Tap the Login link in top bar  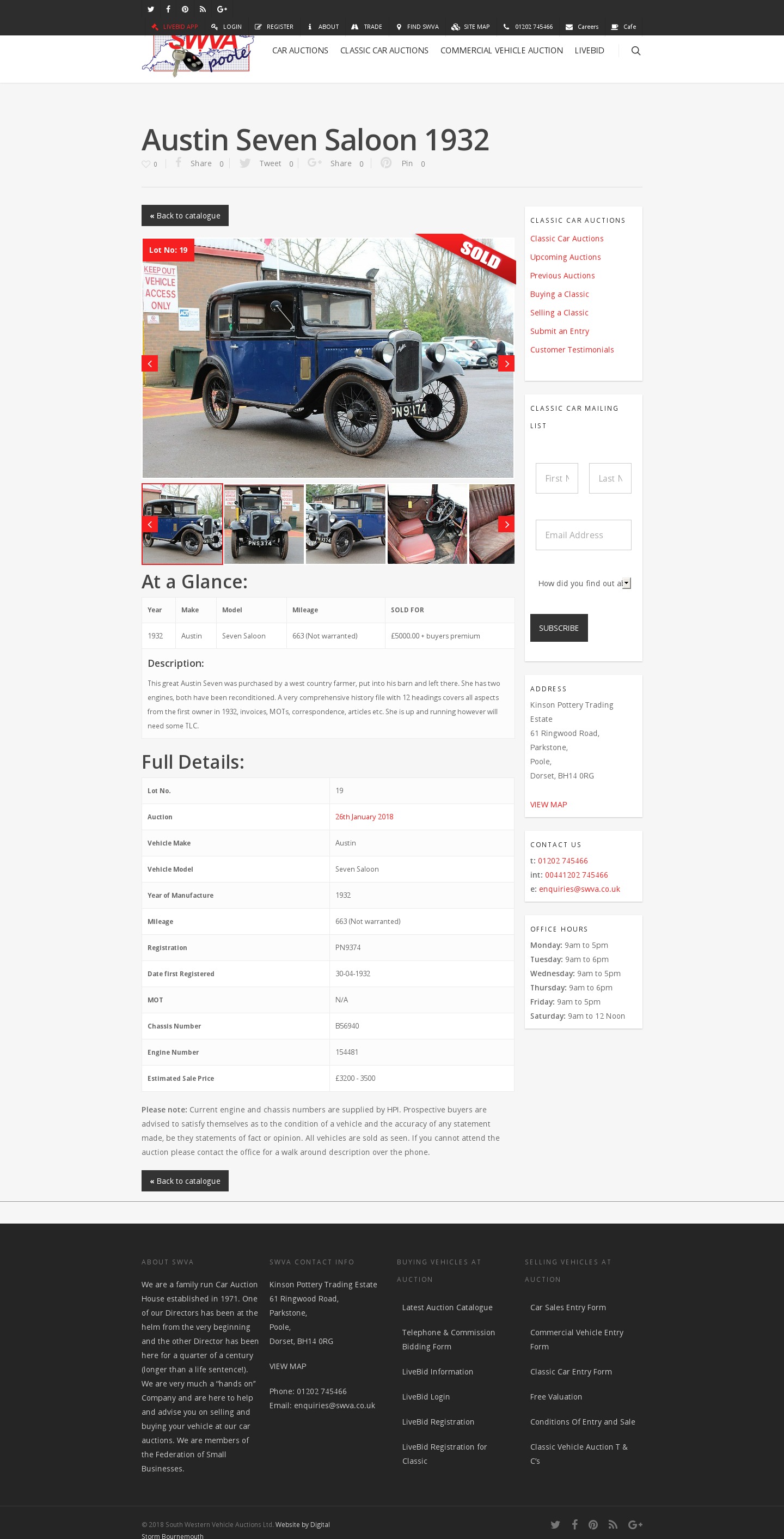tap(226, 27)
